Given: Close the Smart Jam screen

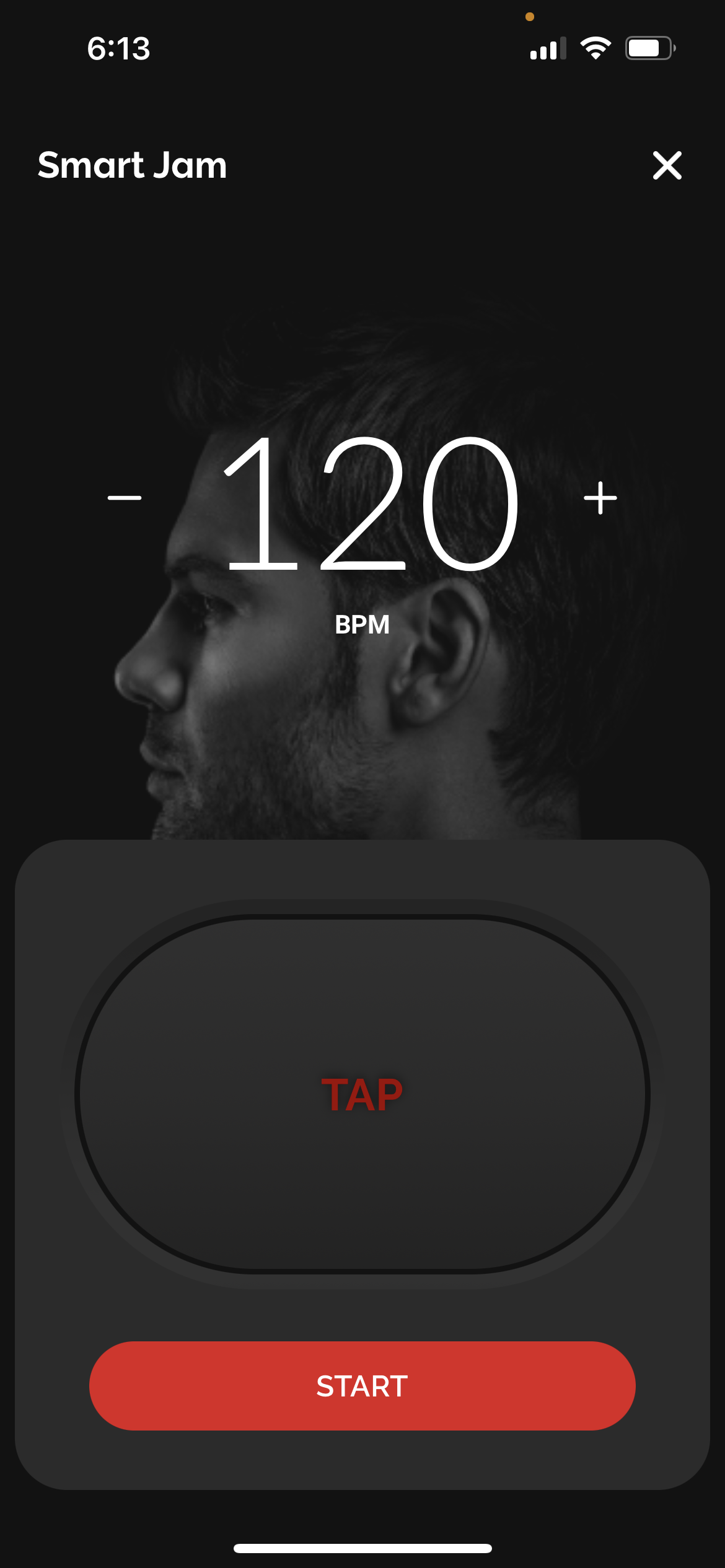Looking at the screenshot, I should (667, 165).
